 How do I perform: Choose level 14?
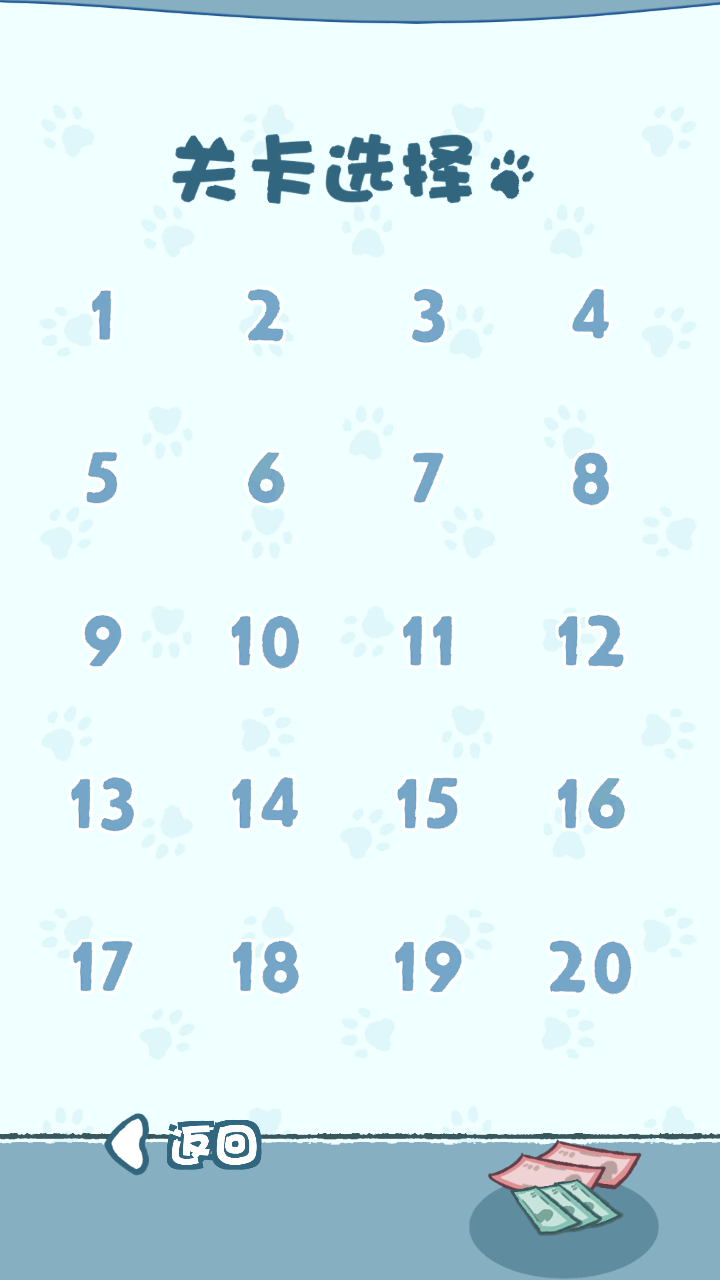265,803
